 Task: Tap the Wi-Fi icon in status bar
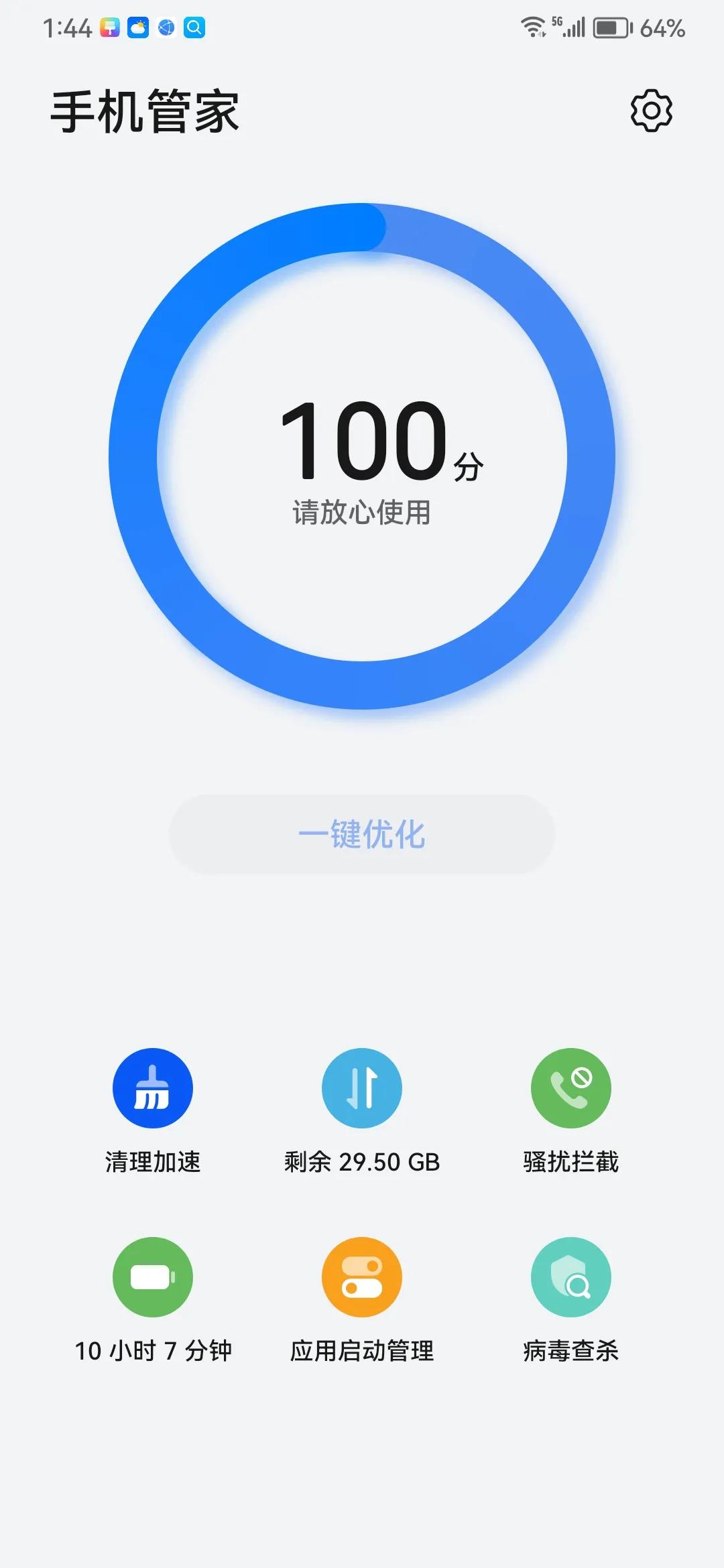tap(533, 28)
